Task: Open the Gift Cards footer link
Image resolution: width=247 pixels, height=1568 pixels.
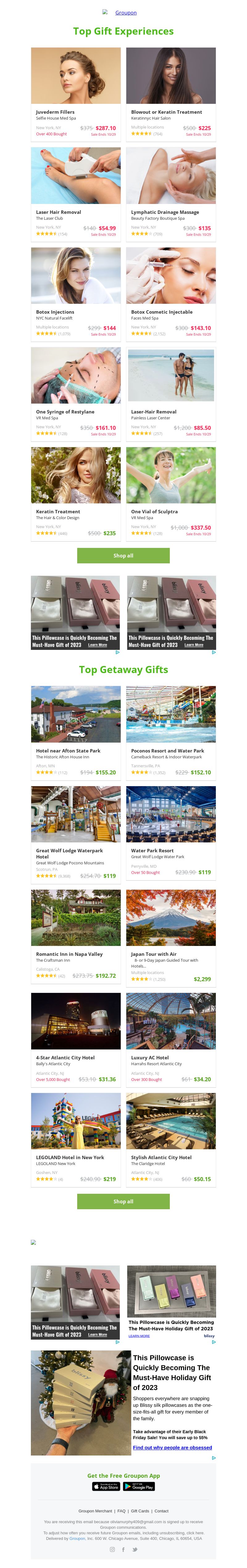Action: (x=140, y=1511)
